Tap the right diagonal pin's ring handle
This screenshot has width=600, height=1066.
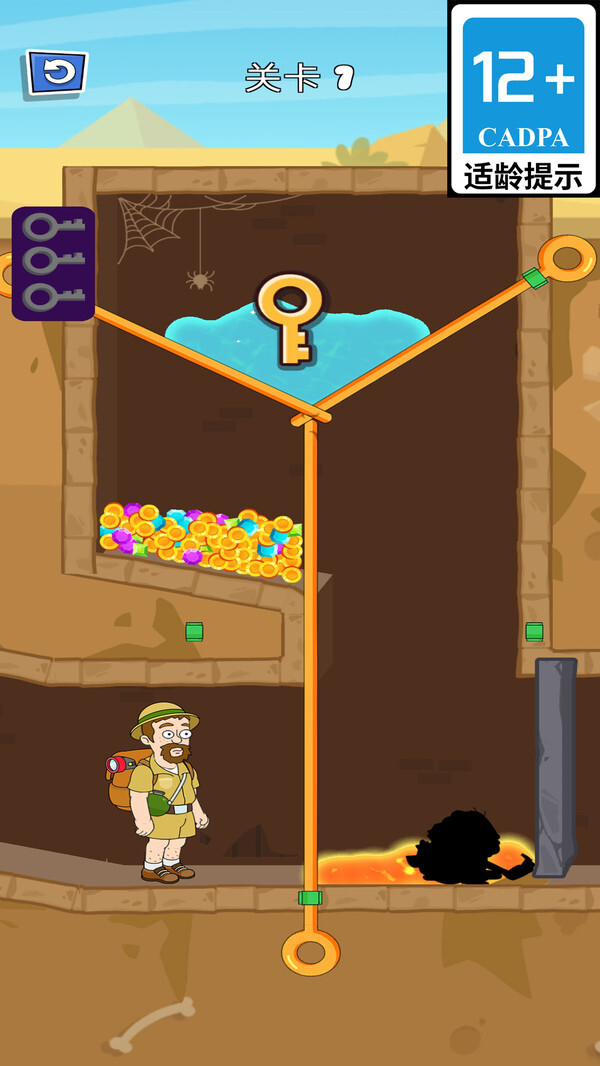click(567, 258)
